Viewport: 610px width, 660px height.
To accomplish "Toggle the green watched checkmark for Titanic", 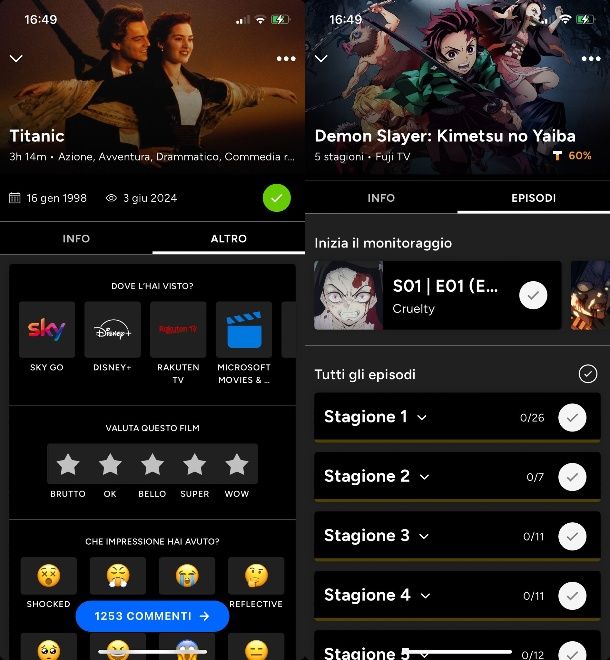I will point(277,198).
